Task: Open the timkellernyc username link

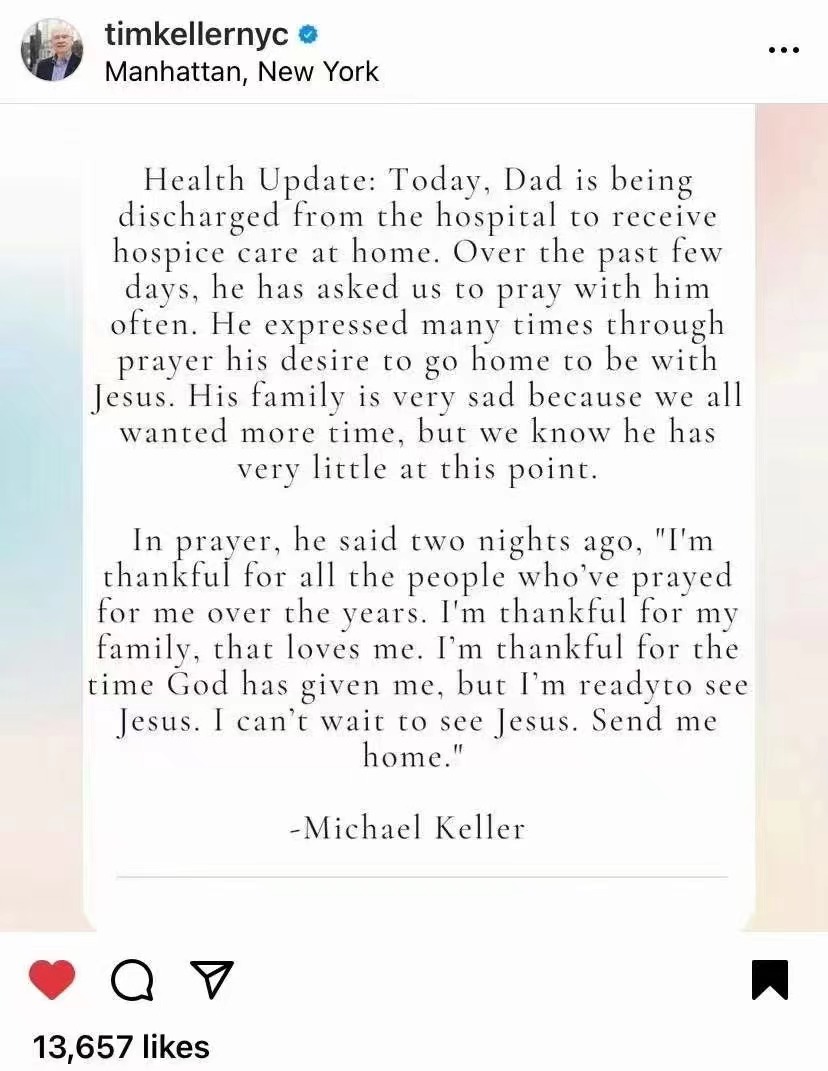Action: [196, 34]
